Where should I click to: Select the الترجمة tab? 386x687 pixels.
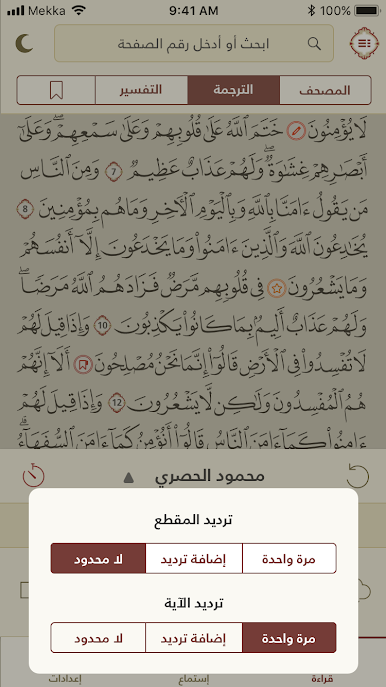coord(234,90)
